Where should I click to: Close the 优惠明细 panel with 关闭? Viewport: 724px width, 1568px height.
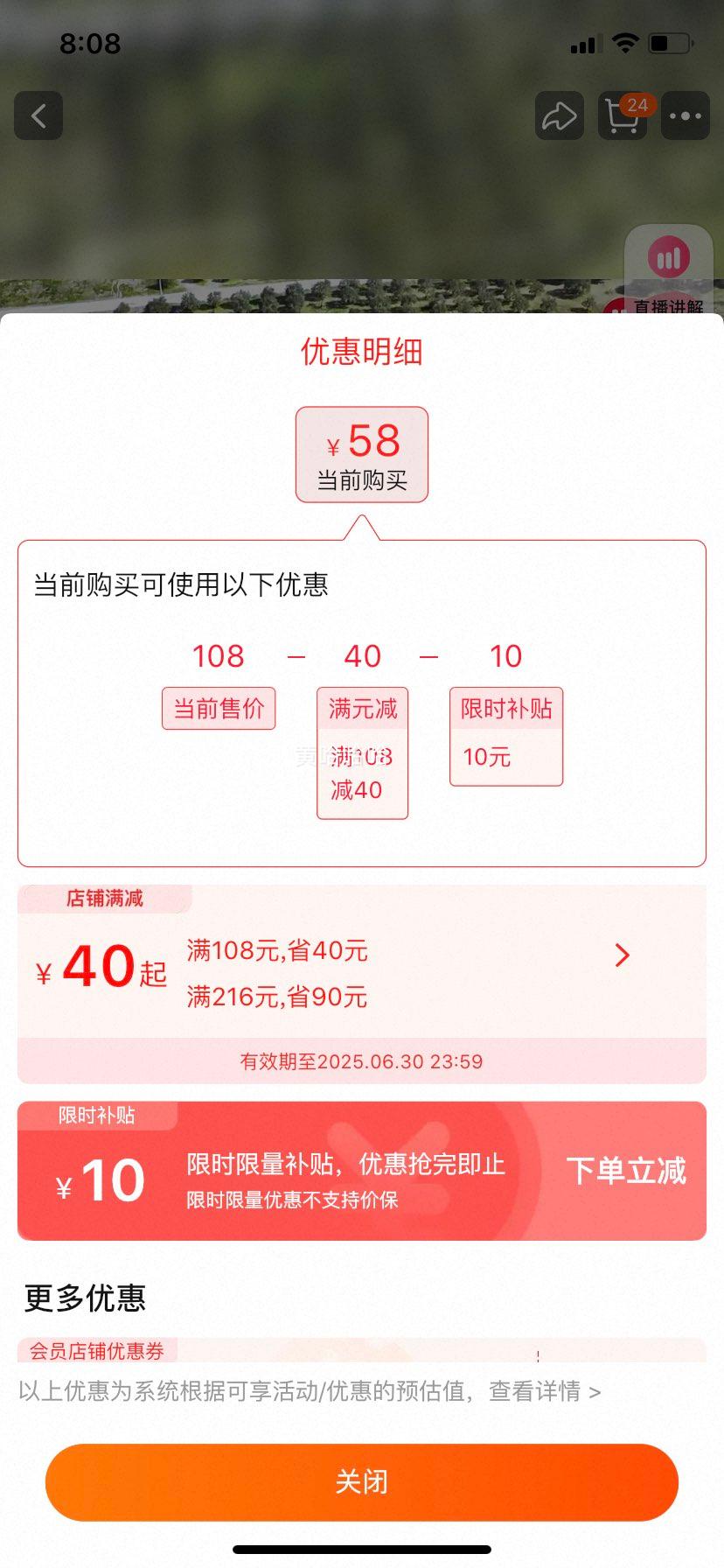(362, 1482)
